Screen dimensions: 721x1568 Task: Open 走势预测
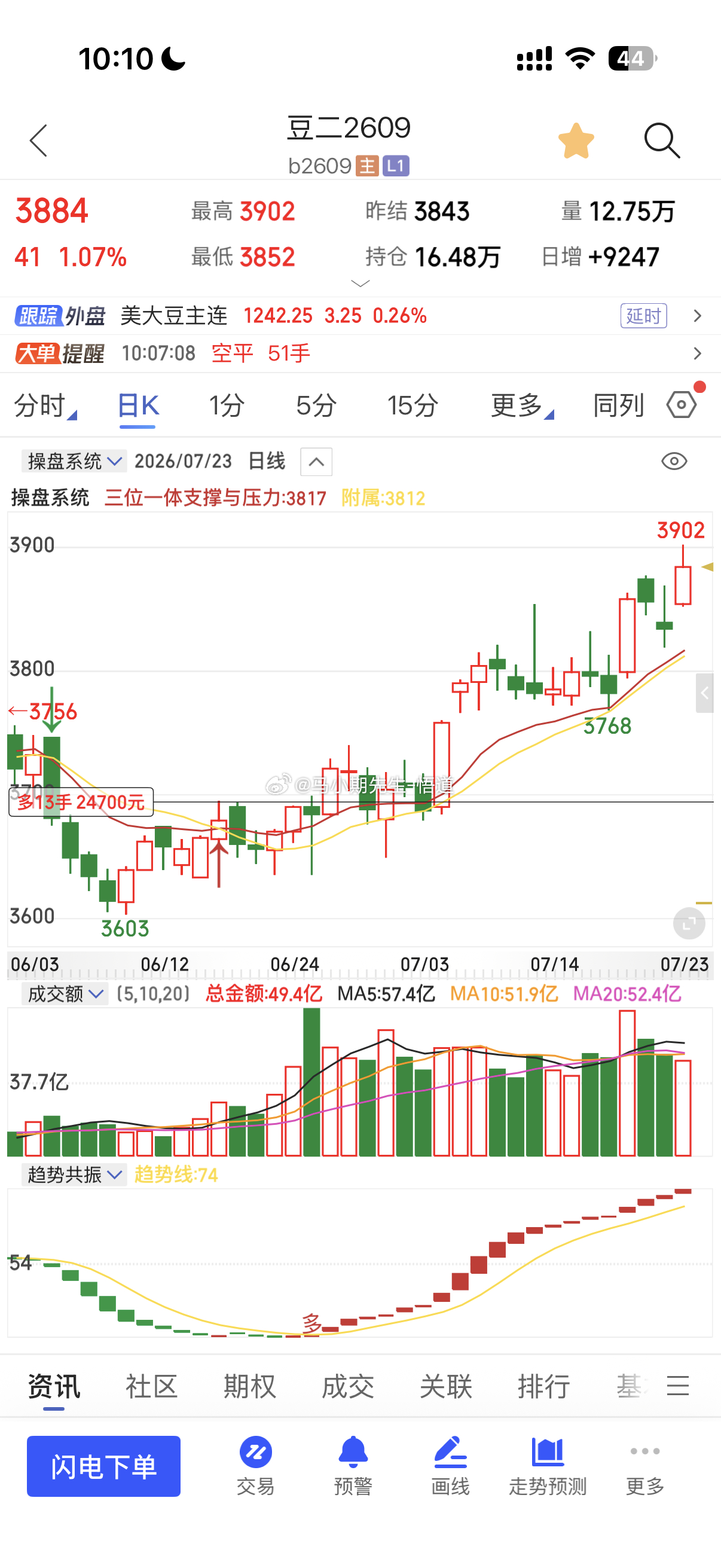[x=548, y=1466]
